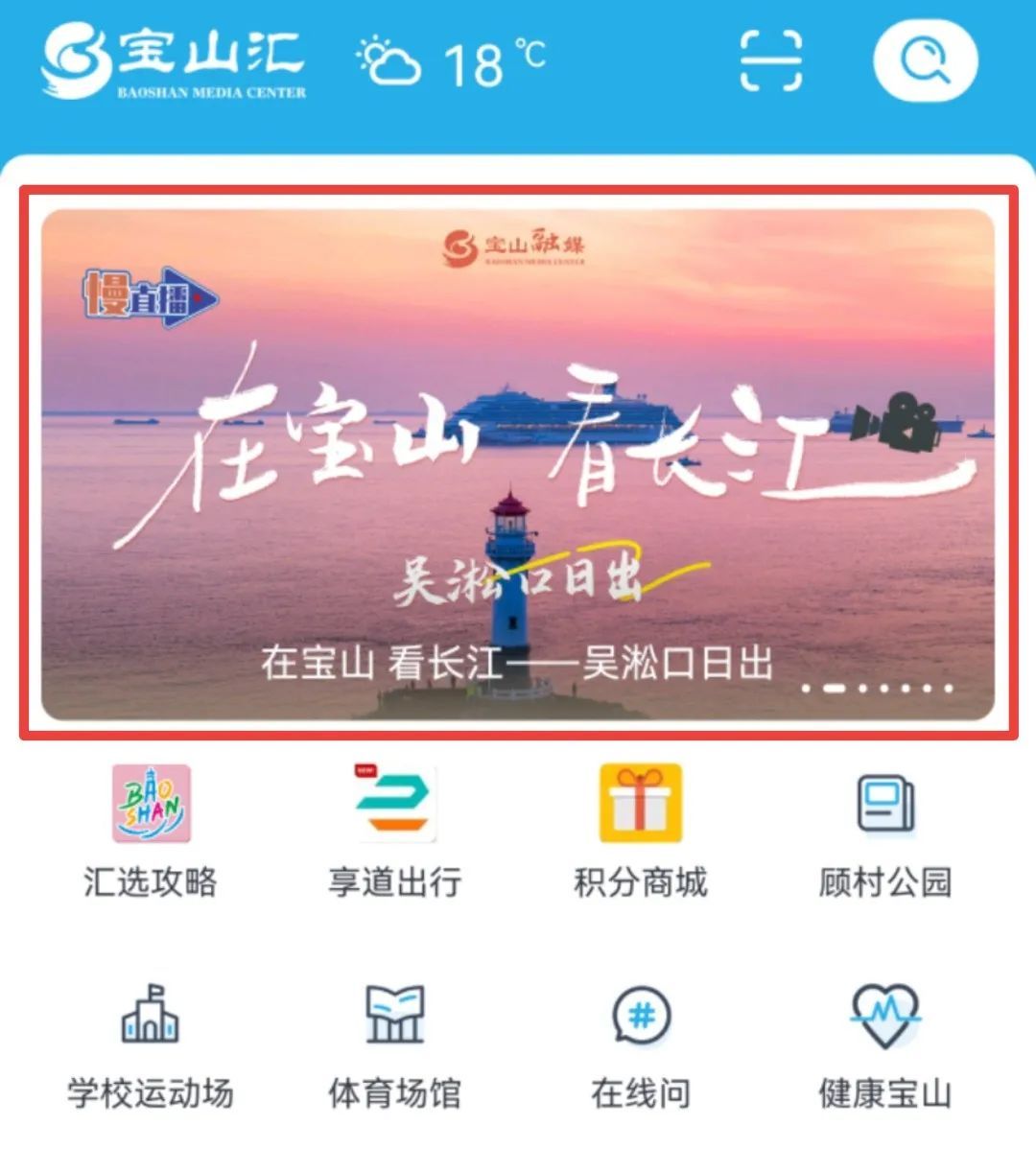The height and width of the screenshot is (1149, 1036).
Task: Open 健康宝山
Action: click(884, 1043)
